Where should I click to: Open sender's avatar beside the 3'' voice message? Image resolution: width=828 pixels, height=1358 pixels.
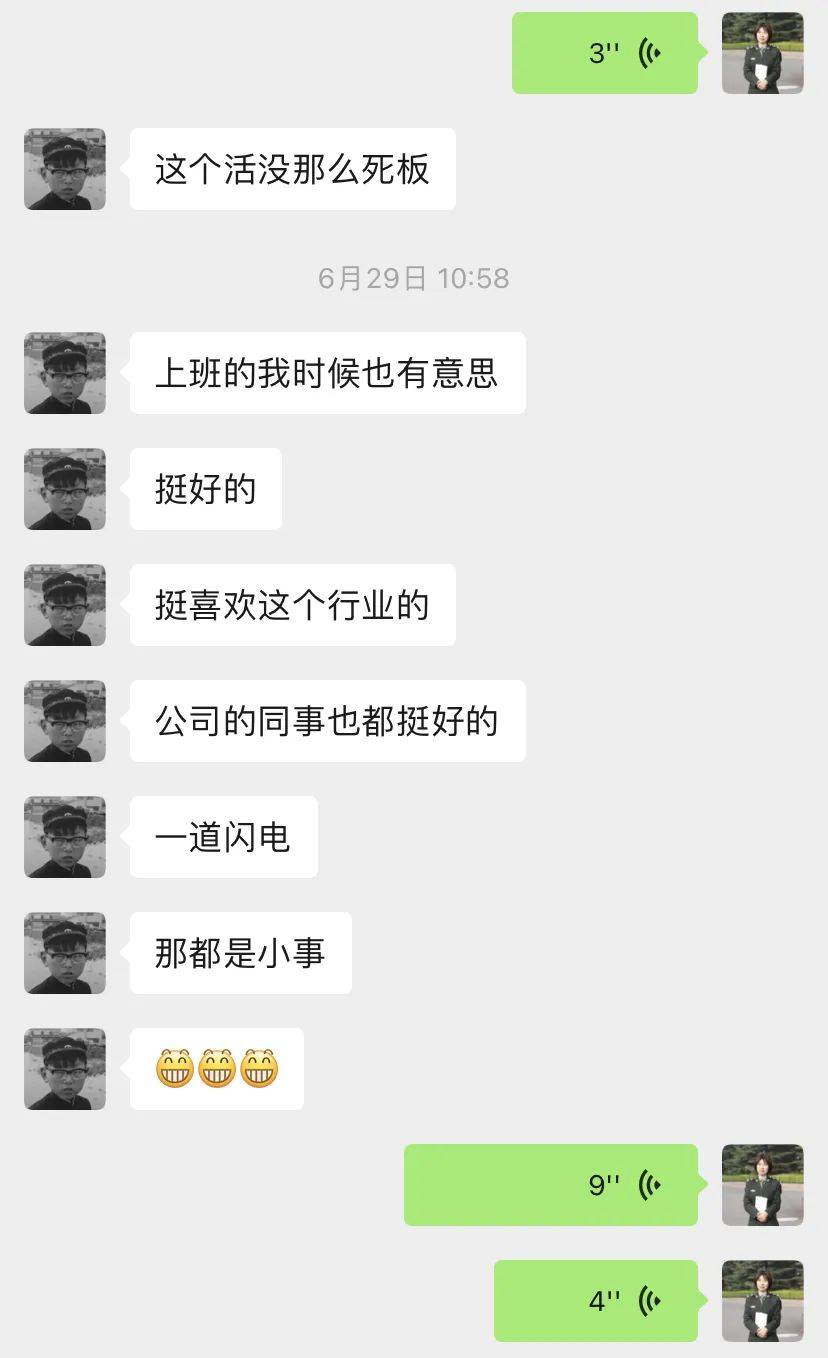(x=762, y=53)
